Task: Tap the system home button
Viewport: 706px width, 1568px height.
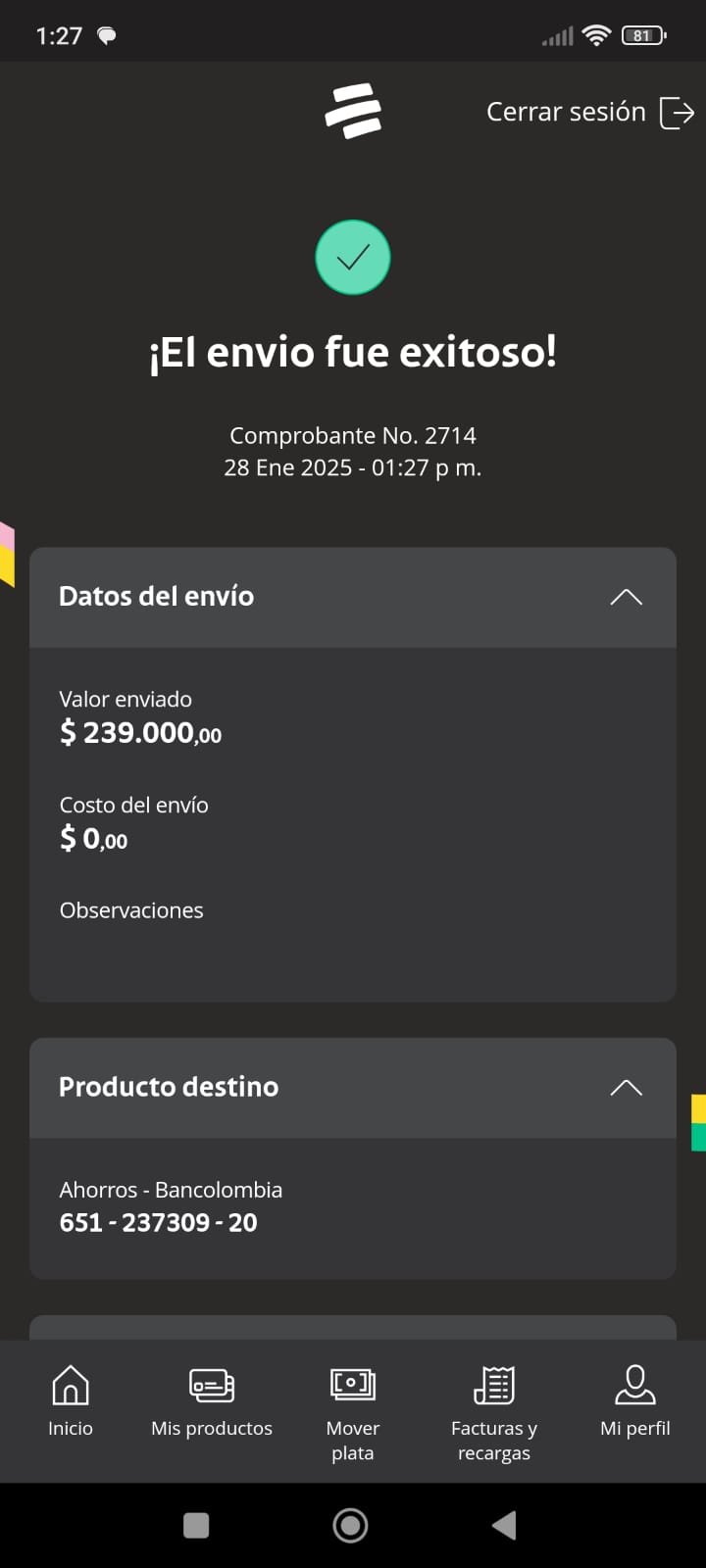Action: coord(351,1525)
